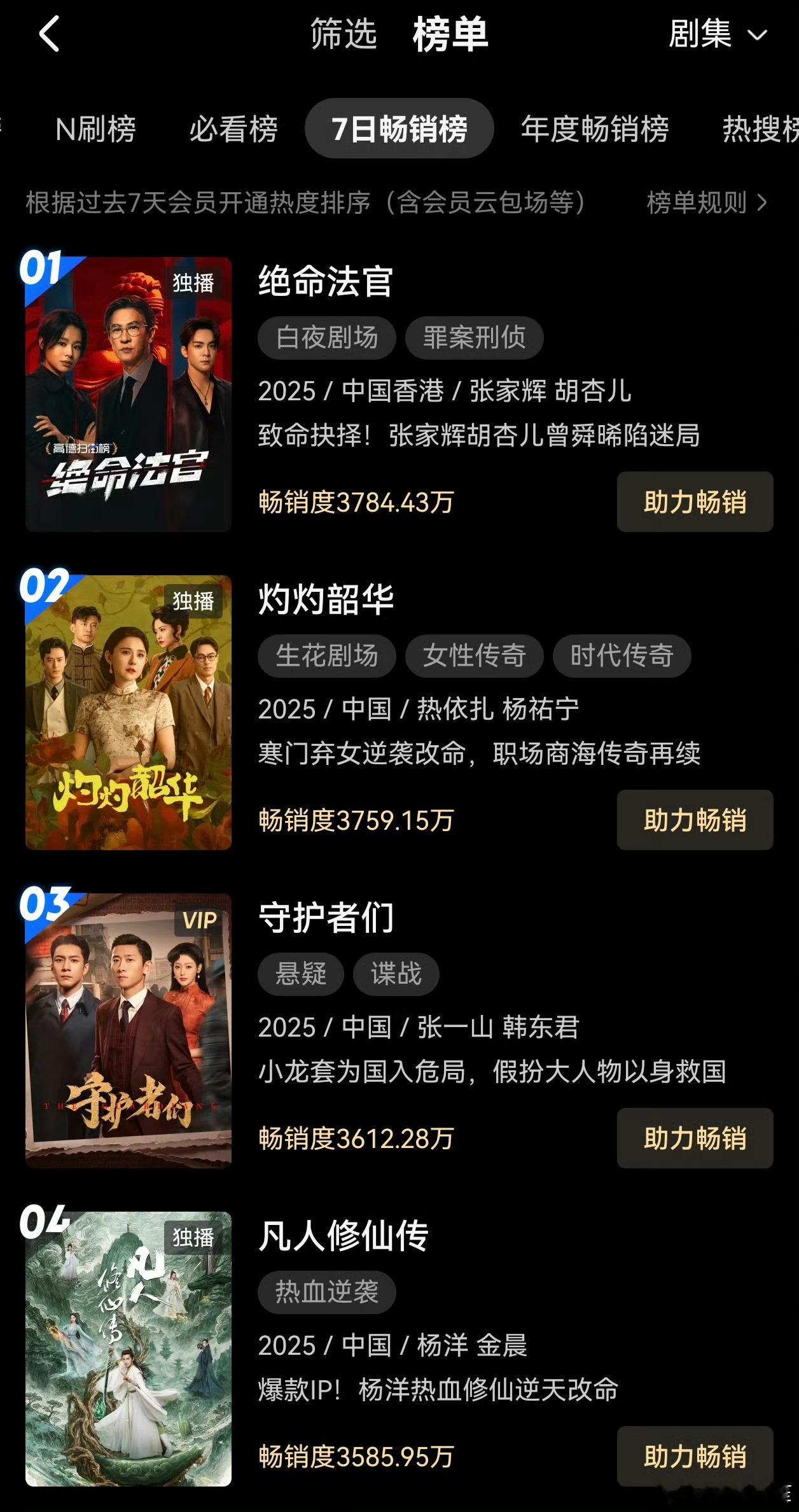Open the 绝命法官 poster
This screenshot has width=799, height=1512.
pos(129,394)
